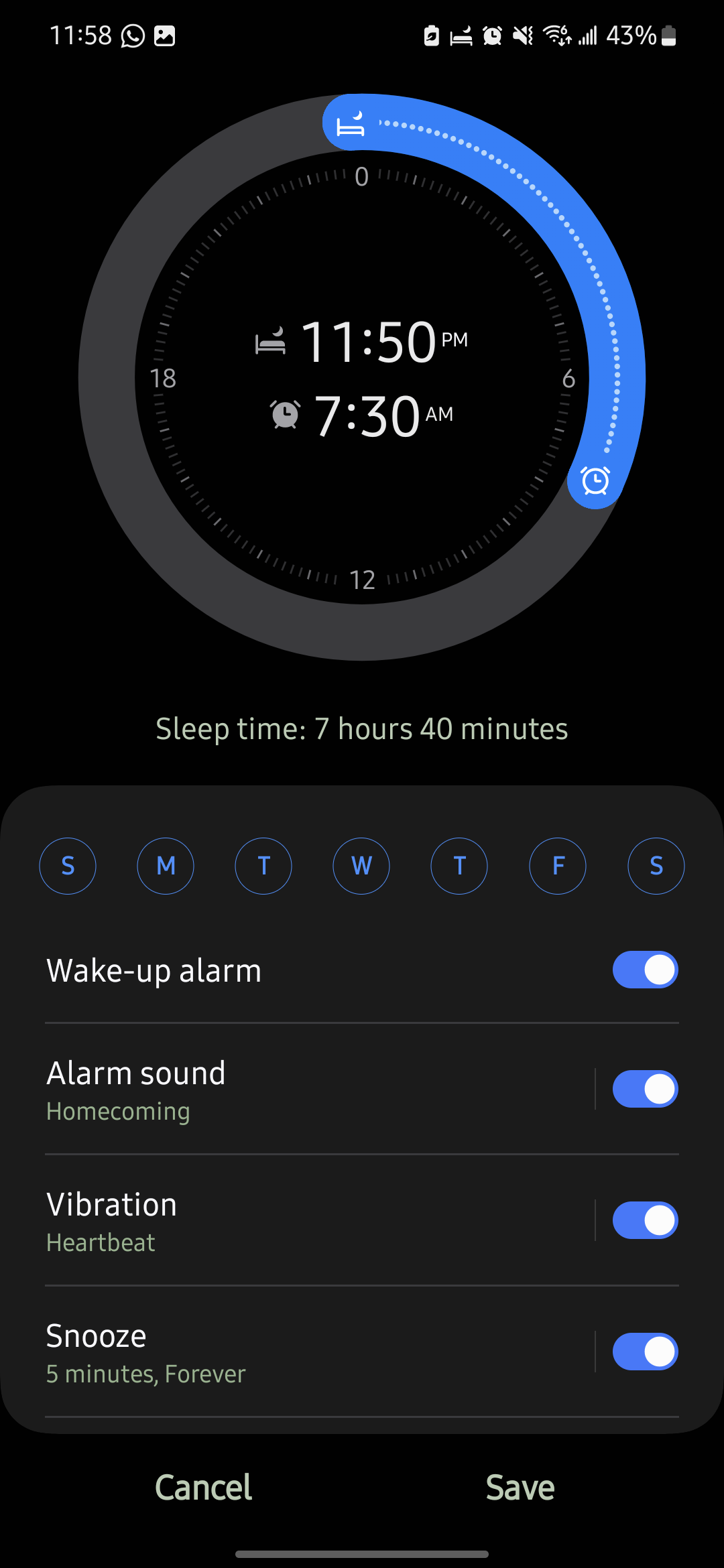Toggle Sunday in the day selector

[x=68, y=866]
